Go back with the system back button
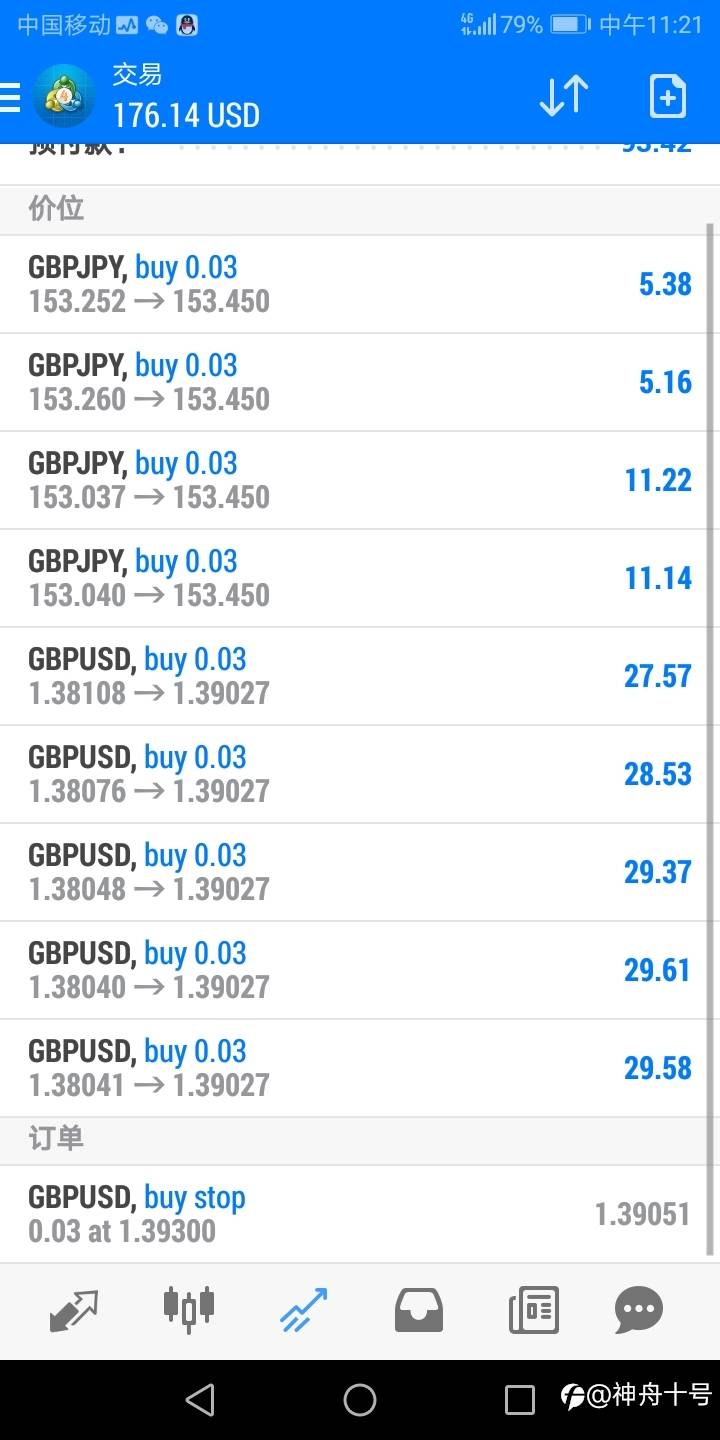 click(x=200, y=1400)
